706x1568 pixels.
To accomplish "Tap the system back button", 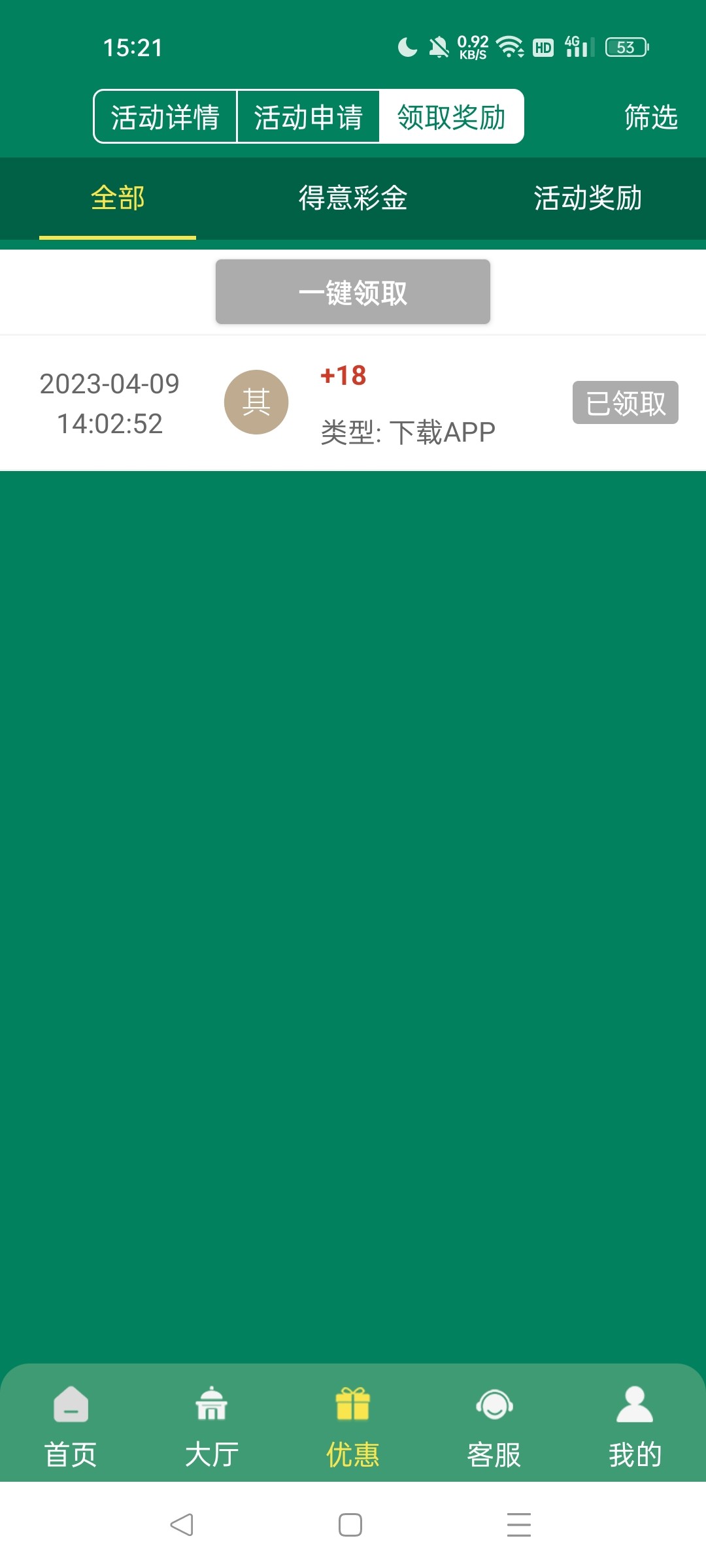I will coord(182,1525).
